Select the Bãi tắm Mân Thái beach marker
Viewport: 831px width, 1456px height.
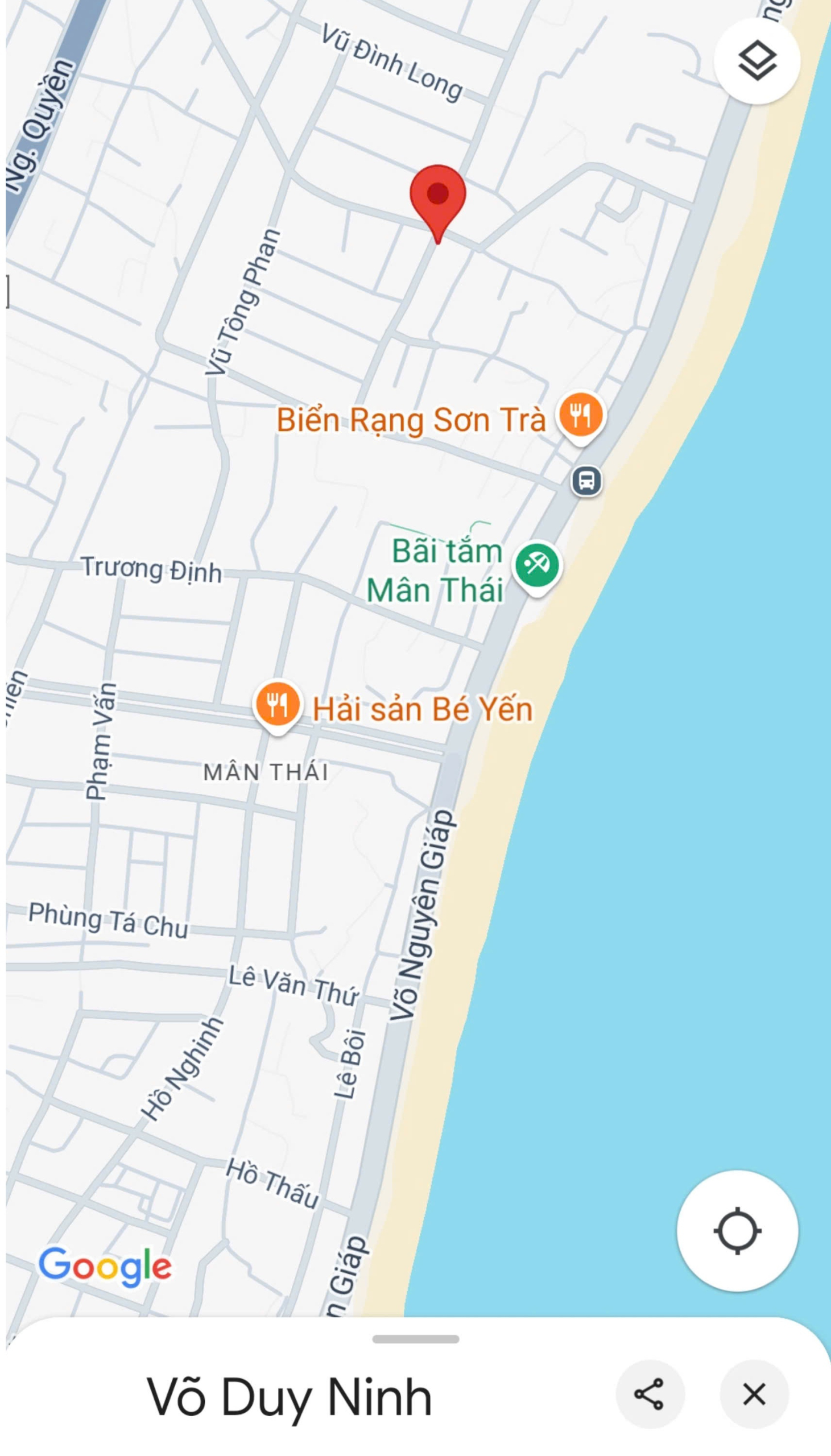coord(536,565)
